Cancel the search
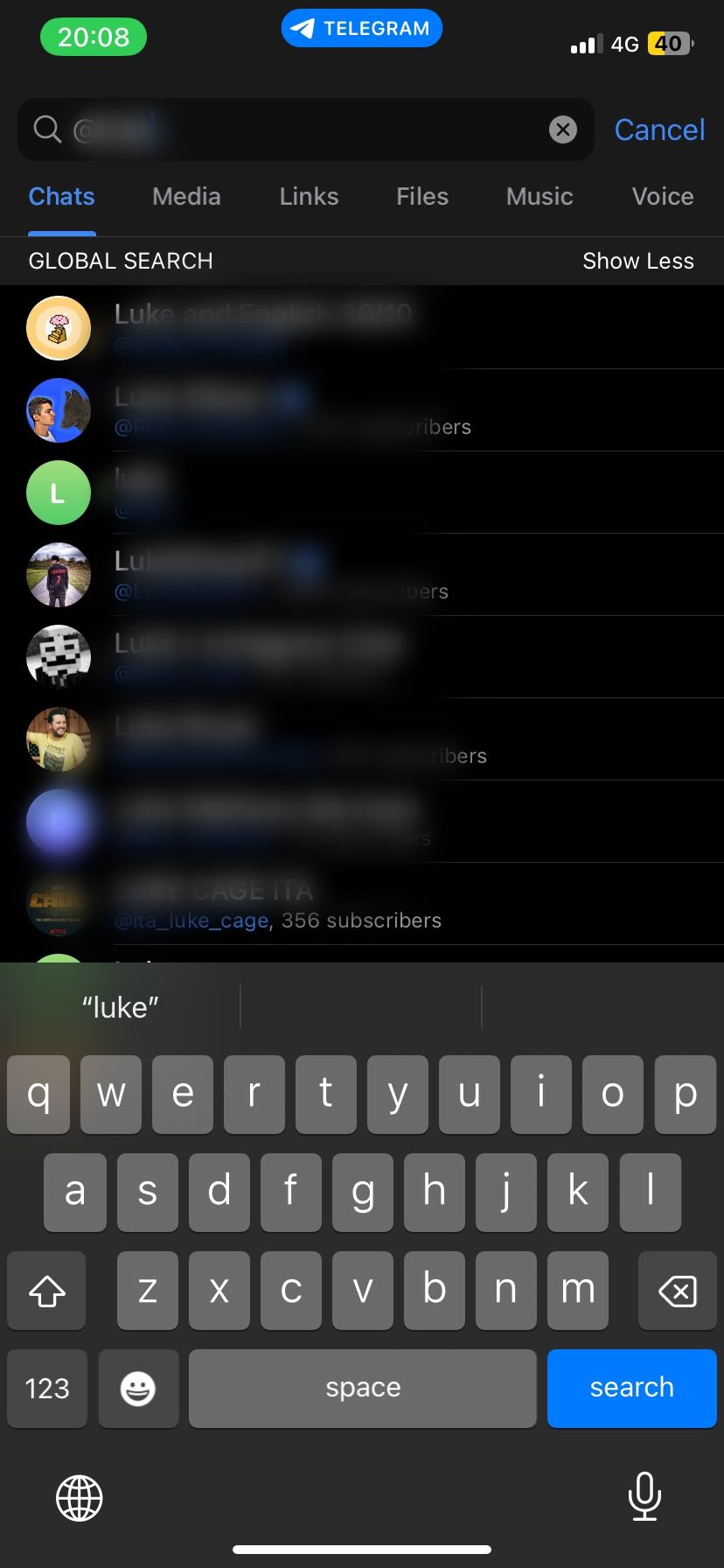 [x=659, y=130]
